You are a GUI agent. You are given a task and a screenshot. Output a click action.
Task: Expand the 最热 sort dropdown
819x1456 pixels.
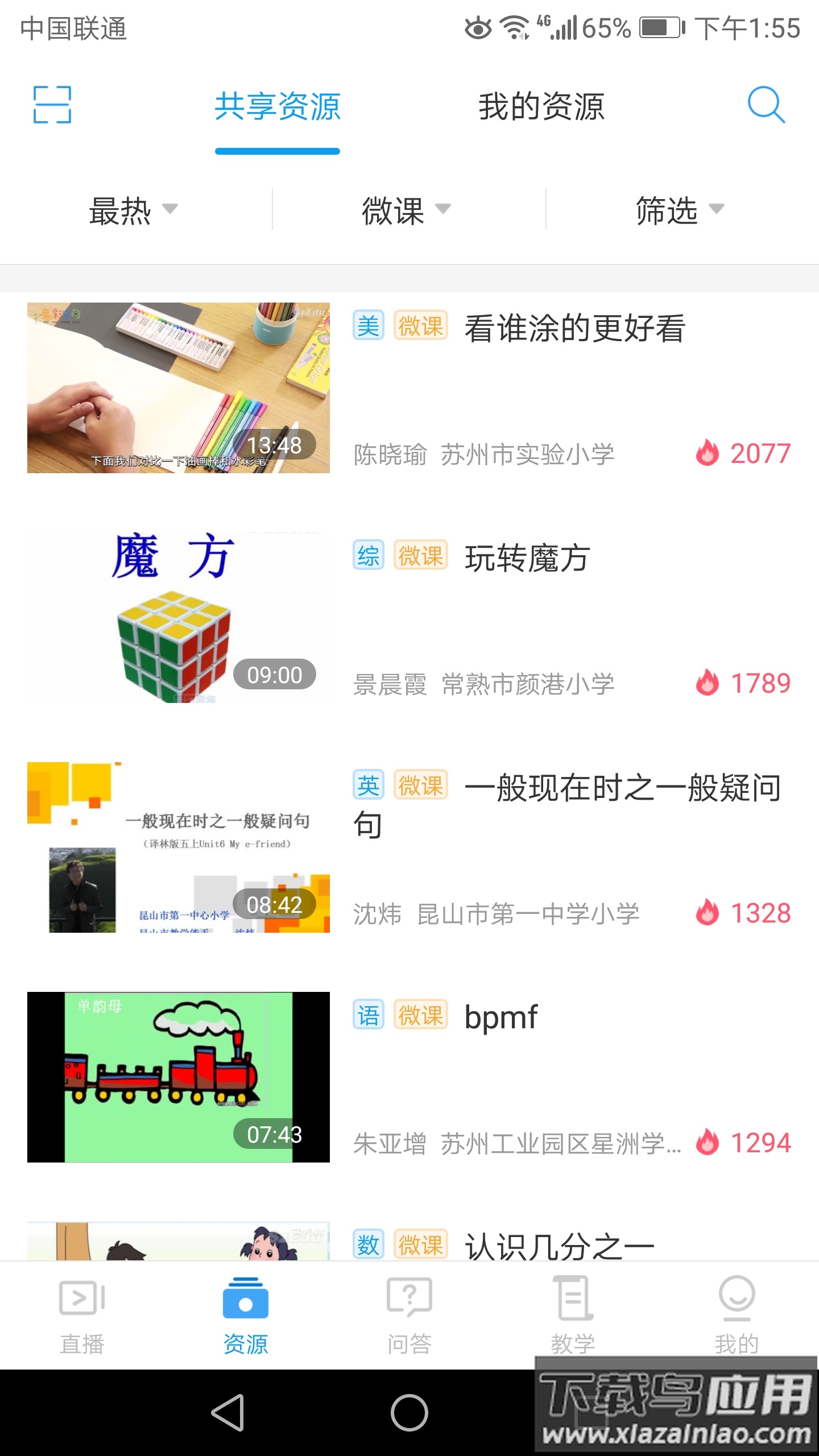pyautogui.click(x=133, y=210)
